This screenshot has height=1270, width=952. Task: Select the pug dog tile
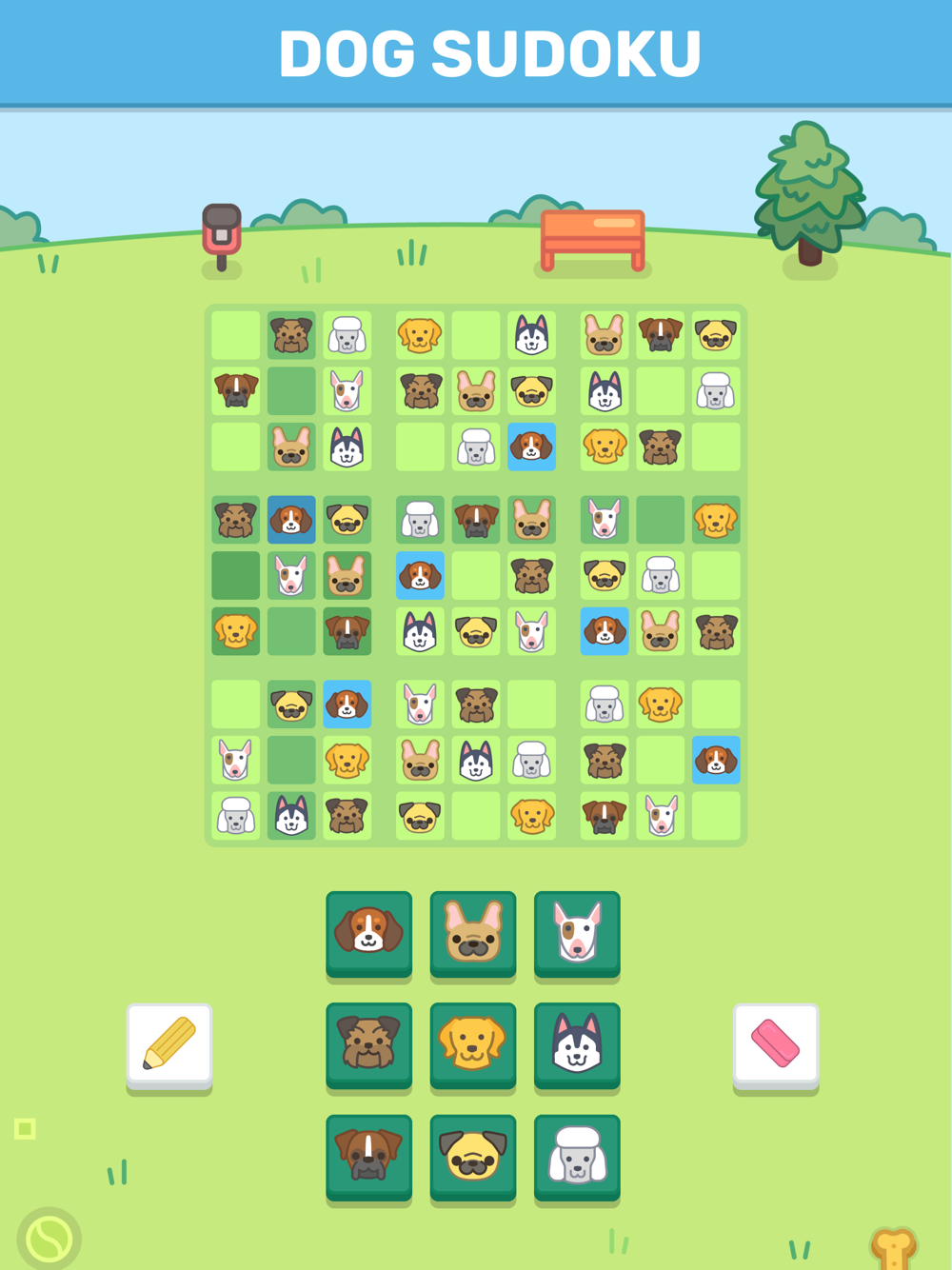pyautogui.click(x=472, y=1158)
